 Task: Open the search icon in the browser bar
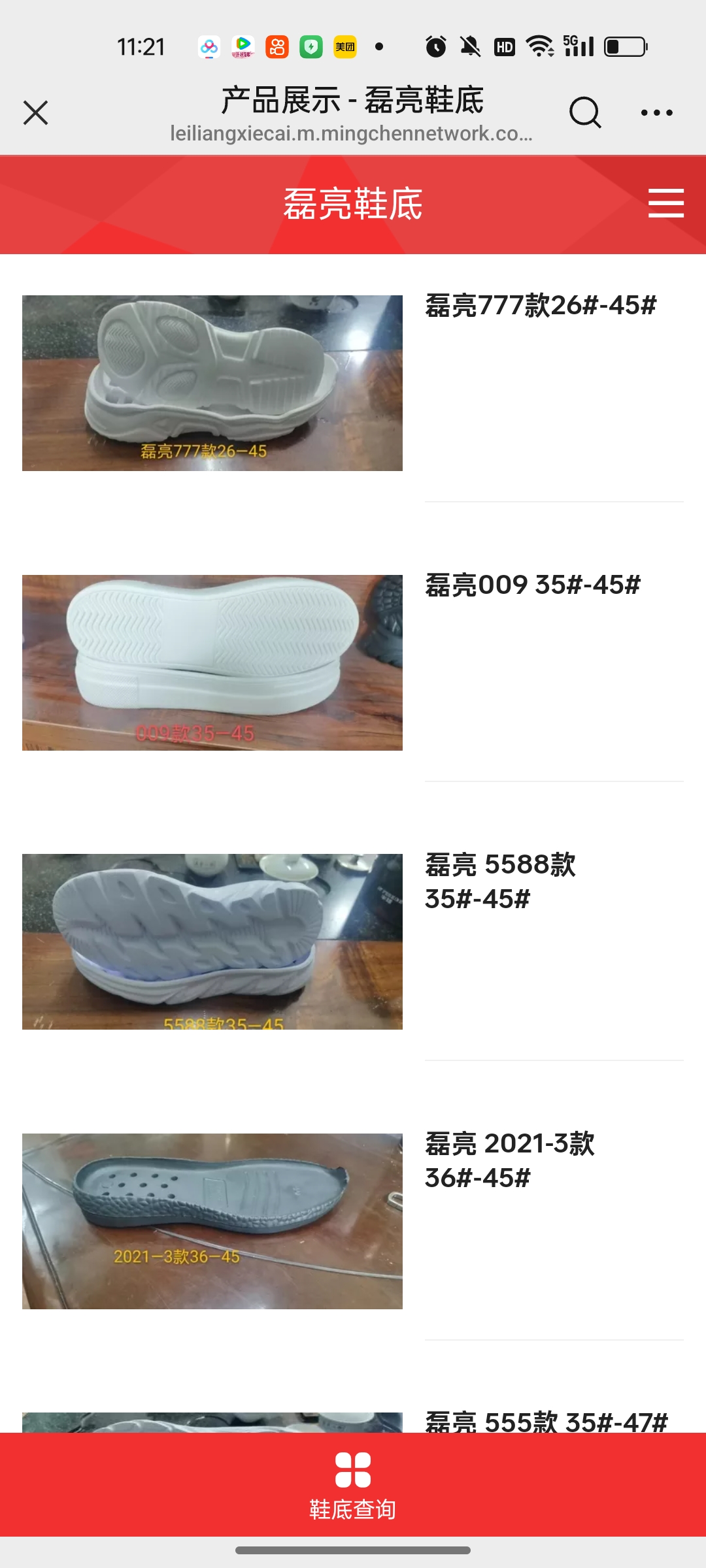click(x=584, y=112)
